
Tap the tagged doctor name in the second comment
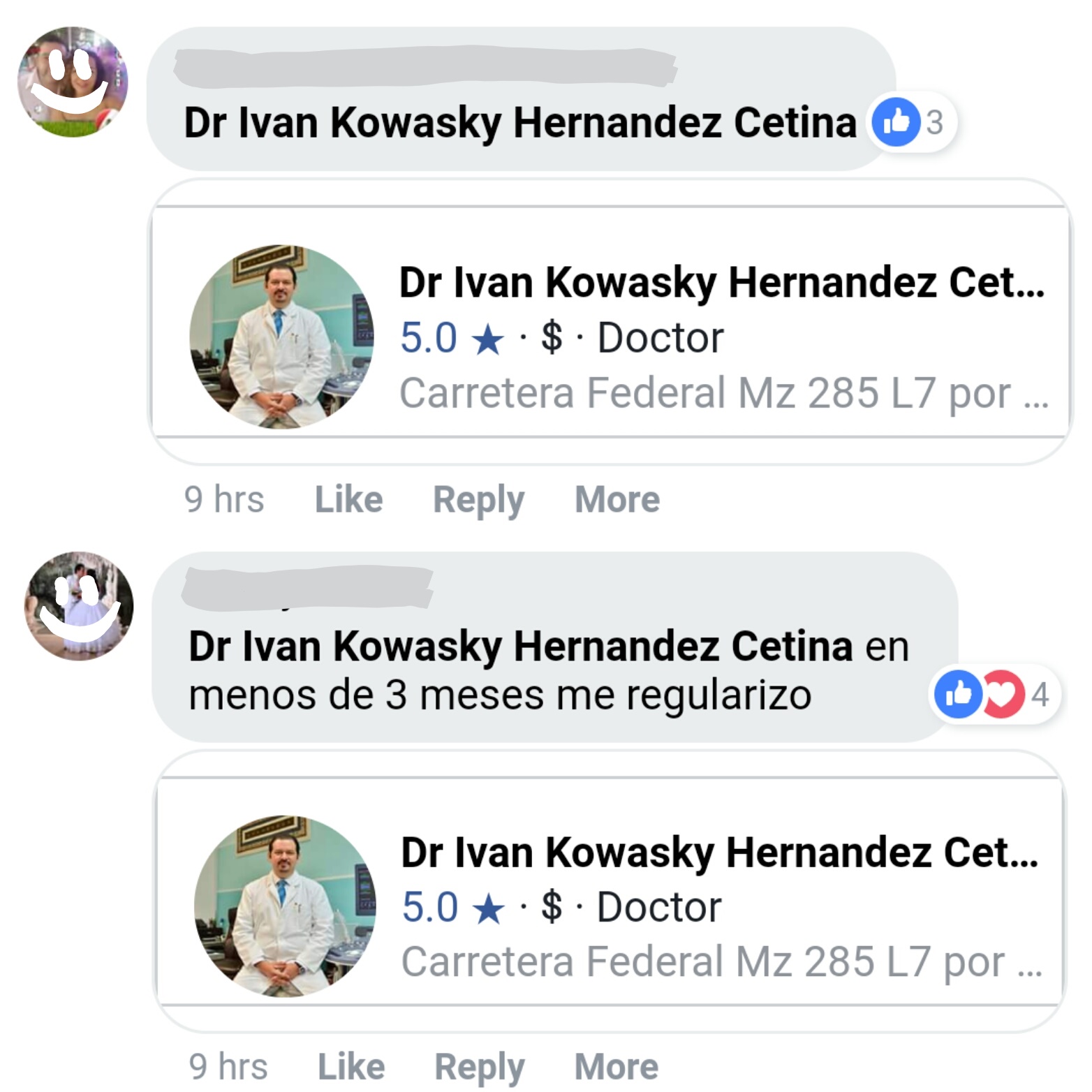click(519, 647)
